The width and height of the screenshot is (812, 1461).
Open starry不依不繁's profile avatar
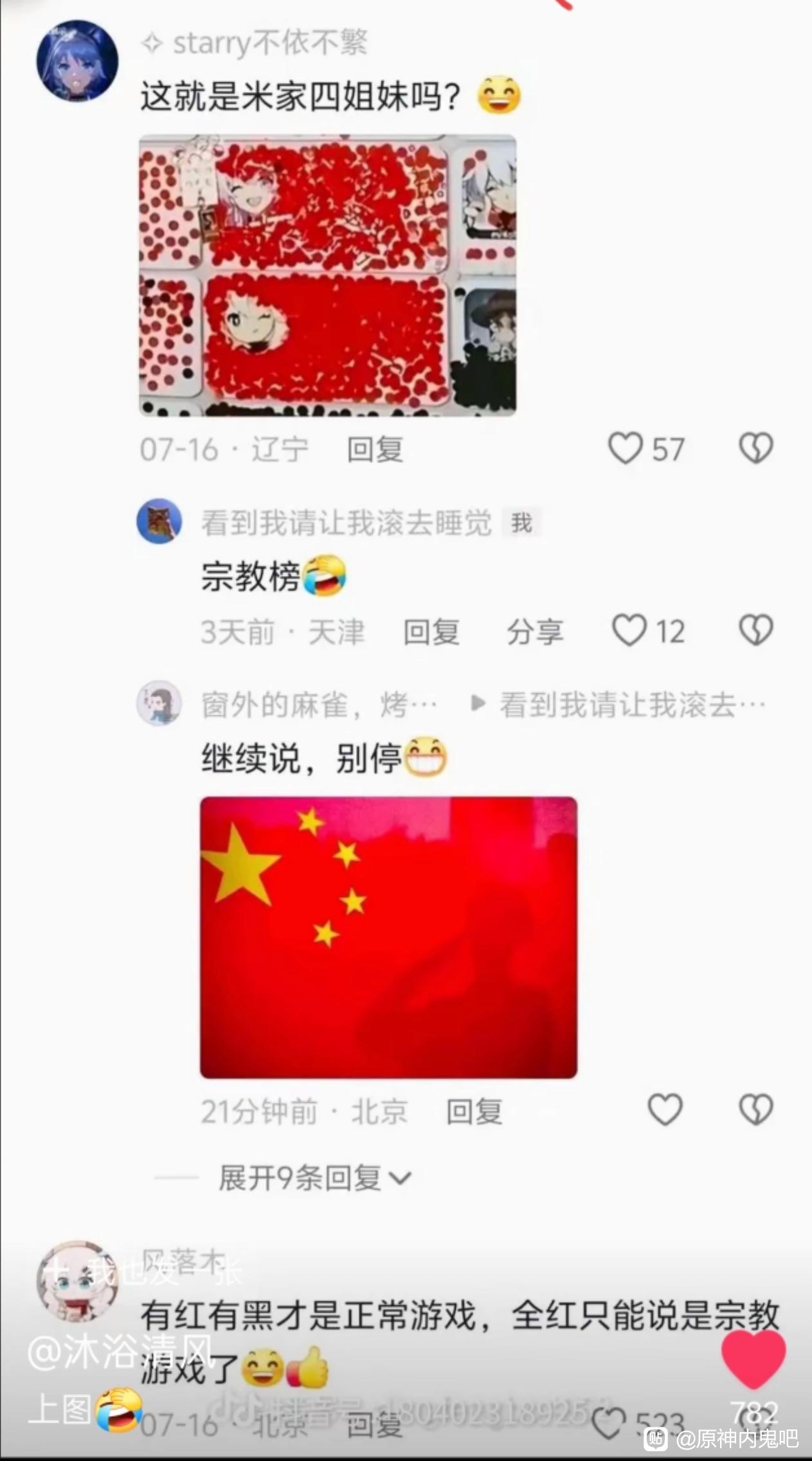(x=77, y=62)
